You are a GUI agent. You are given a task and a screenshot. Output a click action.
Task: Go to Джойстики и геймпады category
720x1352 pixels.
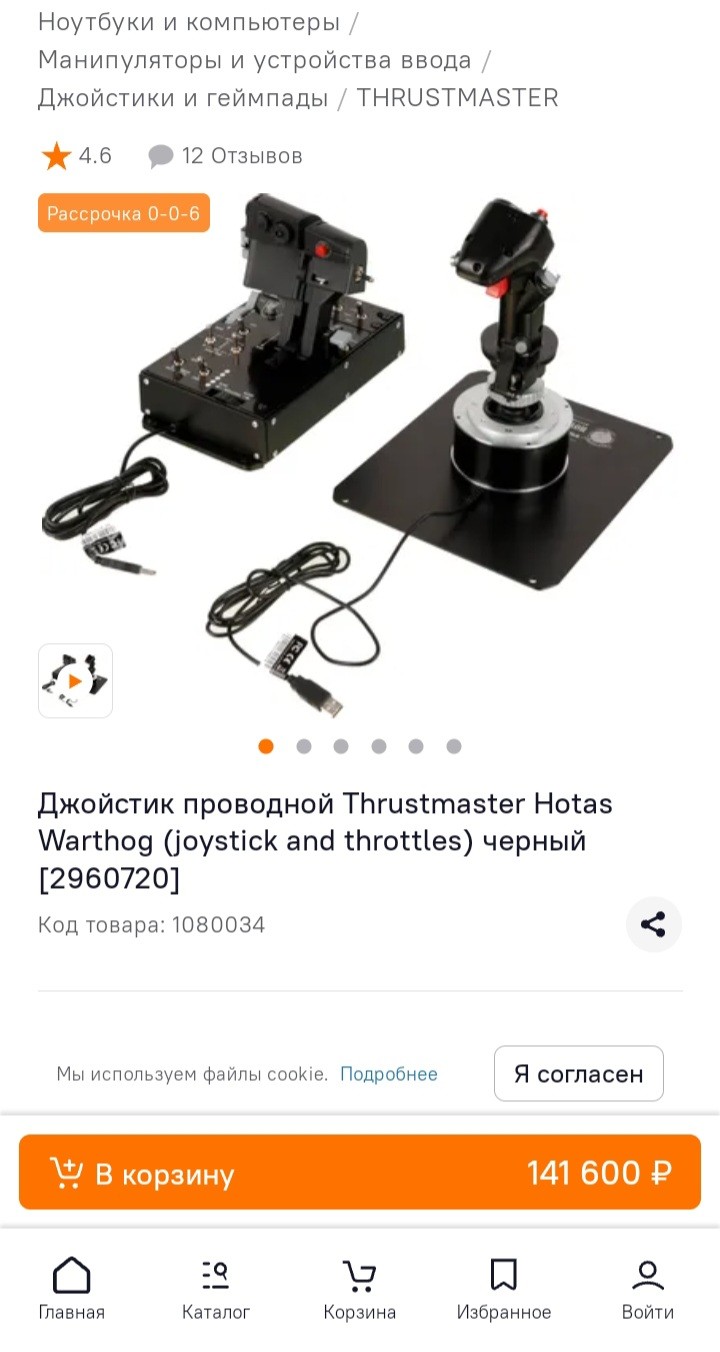[x=183, y=98]
